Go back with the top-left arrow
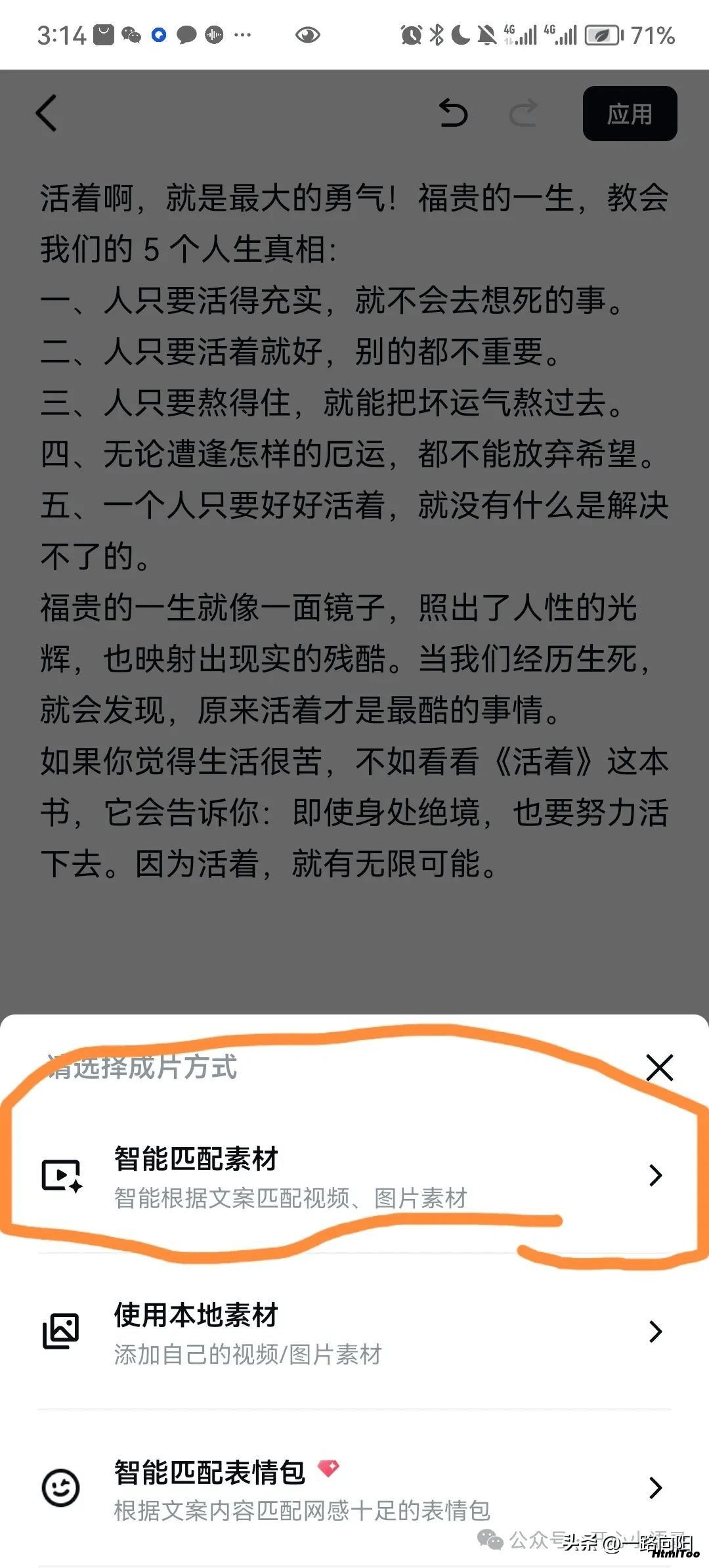 [x=47, y=114]
